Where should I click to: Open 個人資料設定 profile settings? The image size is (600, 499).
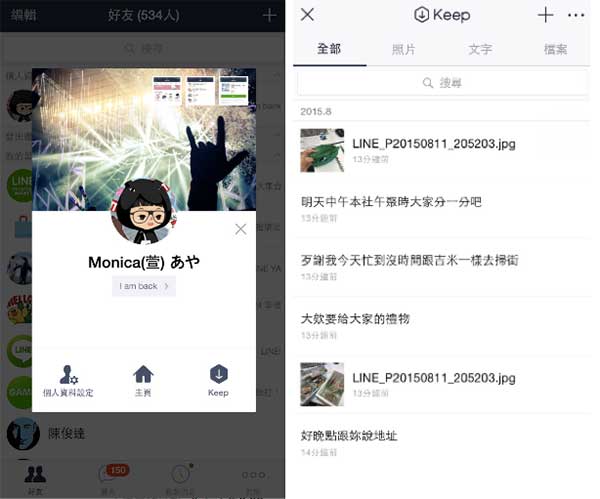(x=69, y=381)
